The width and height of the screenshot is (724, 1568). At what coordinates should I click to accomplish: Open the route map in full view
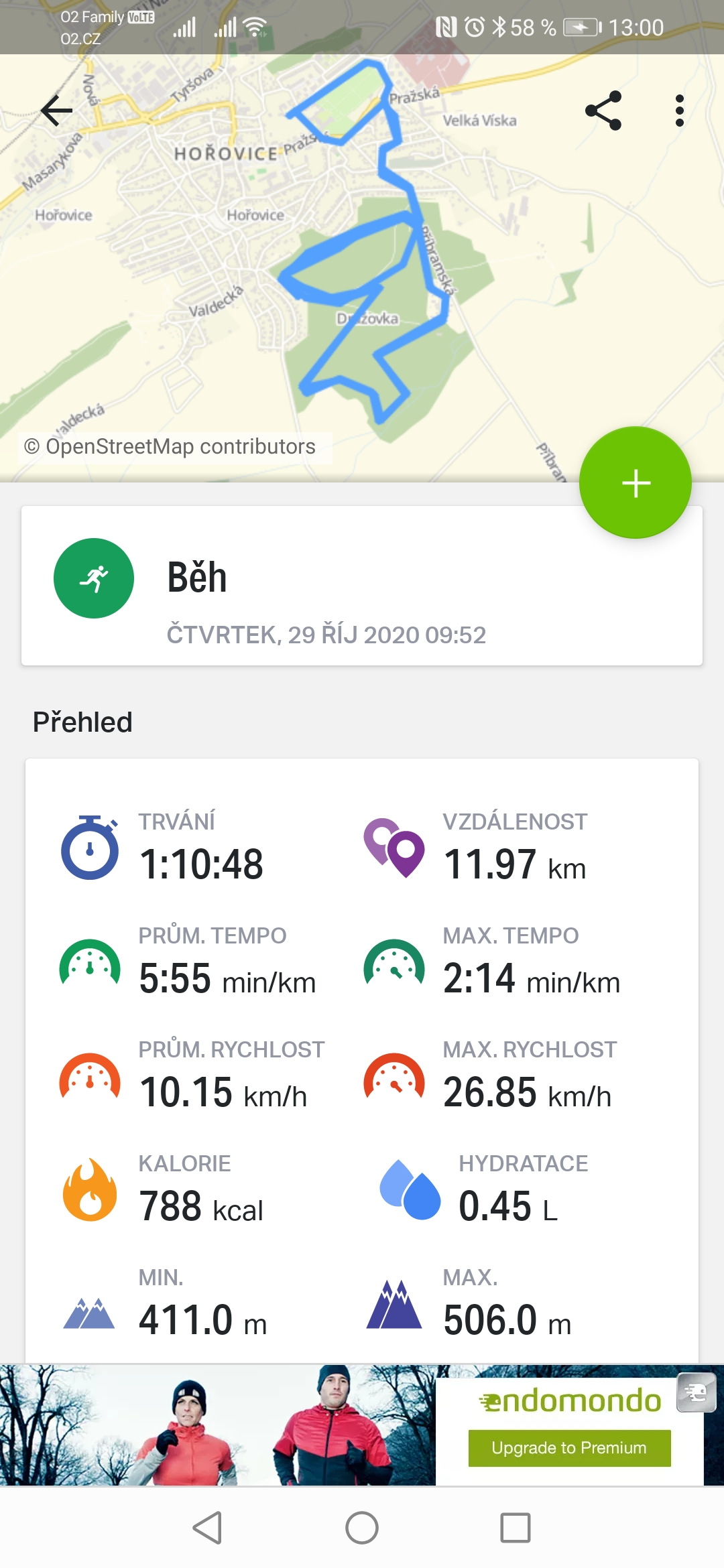(362, 268)
